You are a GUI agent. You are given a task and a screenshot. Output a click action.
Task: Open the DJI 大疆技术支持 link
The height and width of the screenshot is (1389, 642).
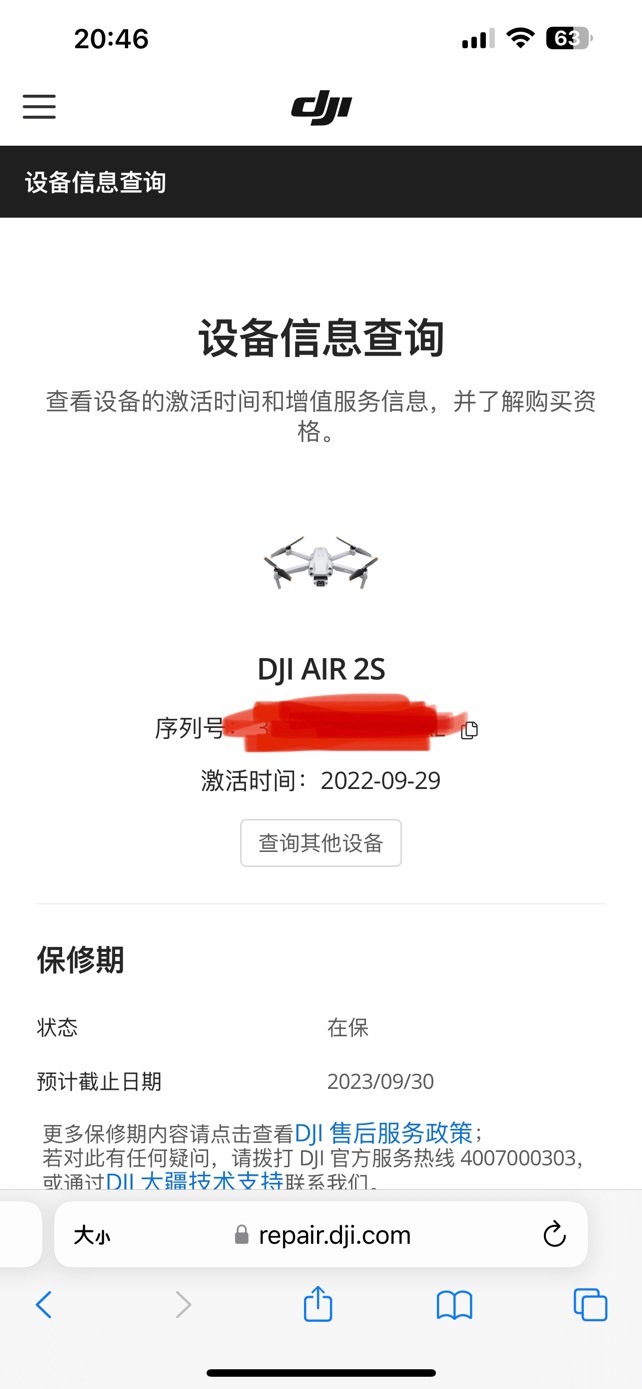coord(195,1182)
